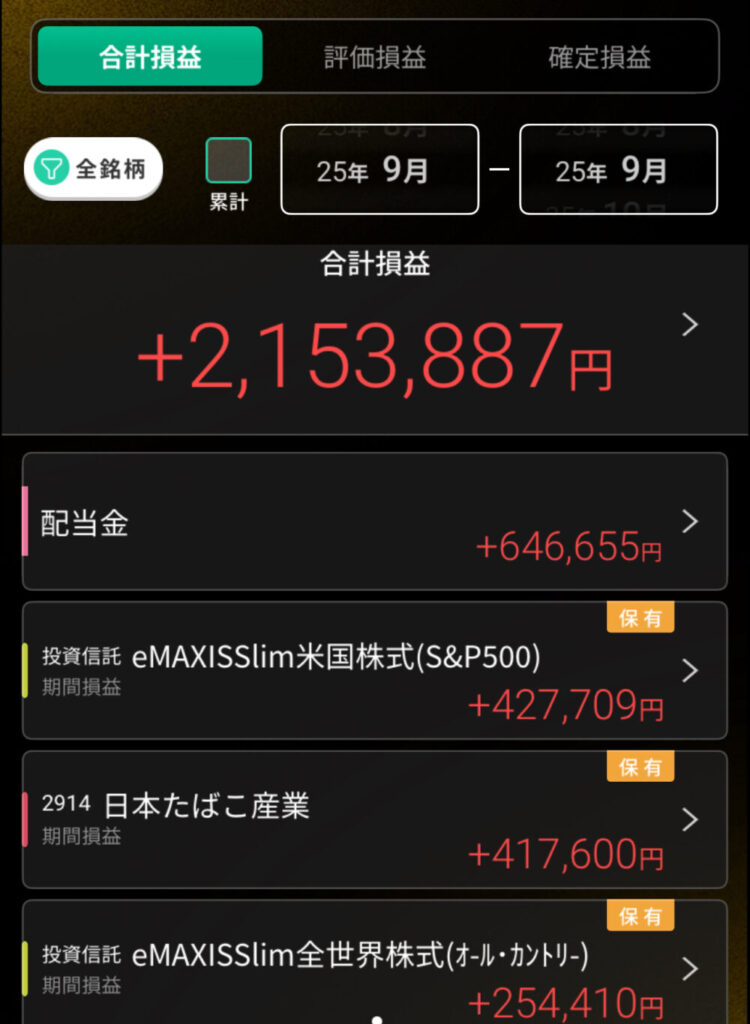Image resolution: width=750 pixels, height=1024 pixels.
Task: Open the end month picker
Action: 618,170
